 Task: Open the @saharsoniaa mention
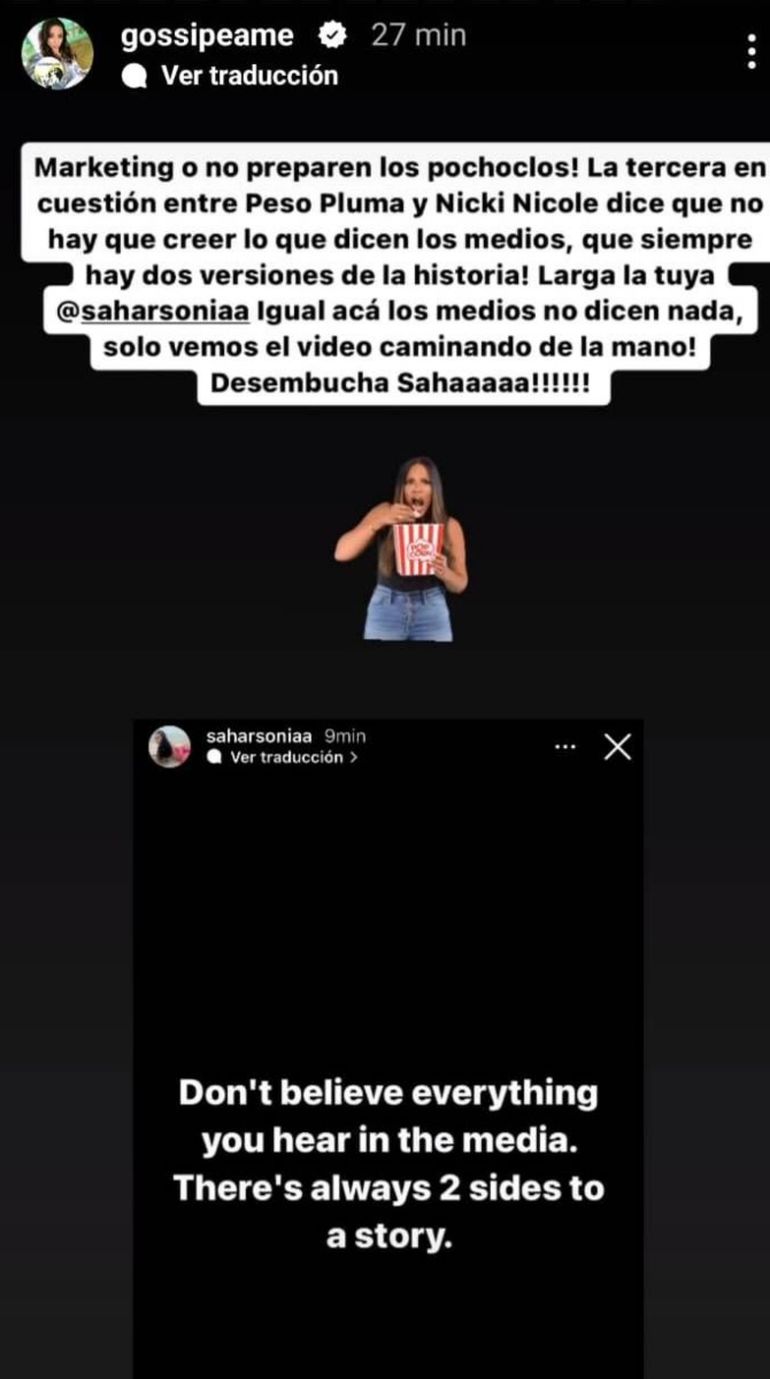pyautogui.click(x=153, y=311)
